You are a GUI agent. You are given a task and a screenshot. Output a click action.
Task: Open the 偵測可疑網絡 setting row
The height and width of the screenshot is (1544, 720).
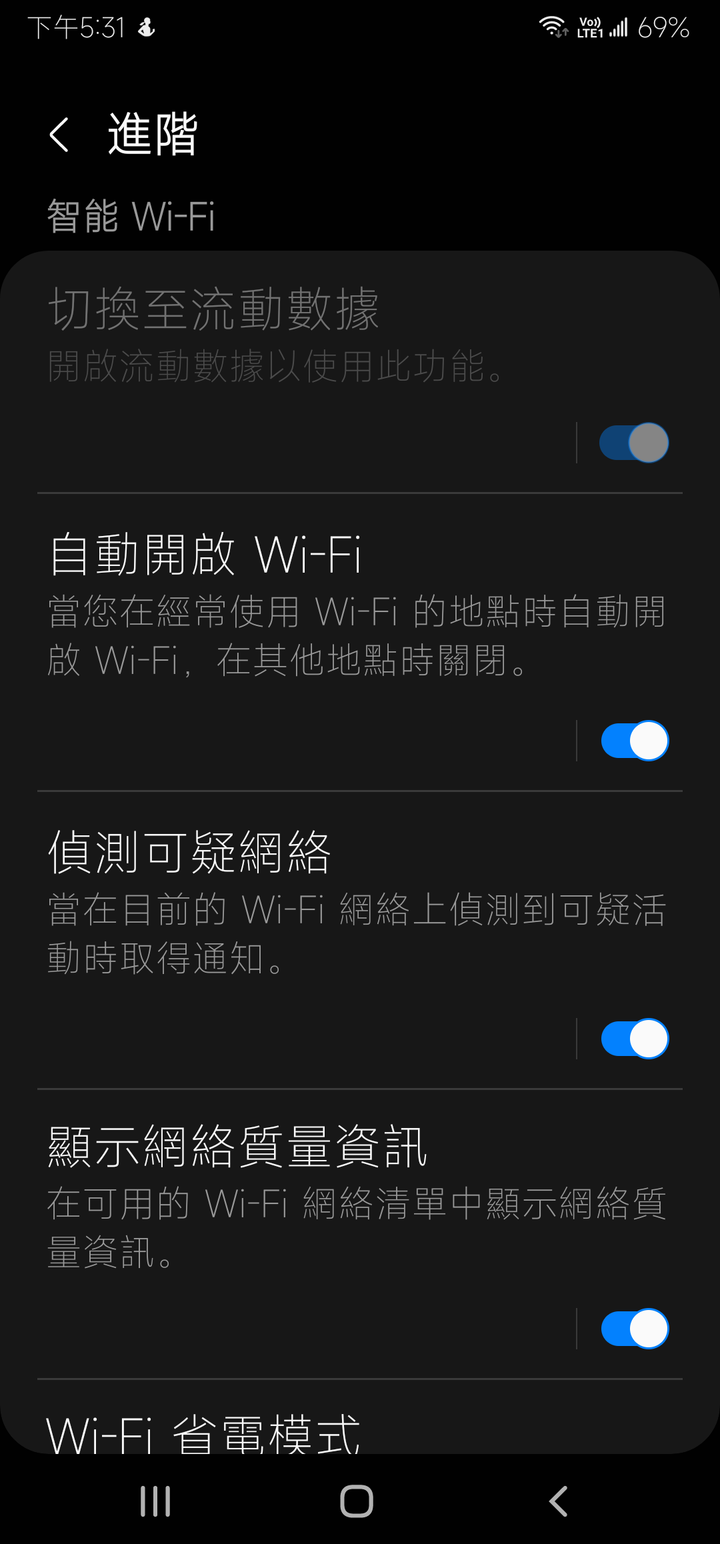click(x=300, y=900)
